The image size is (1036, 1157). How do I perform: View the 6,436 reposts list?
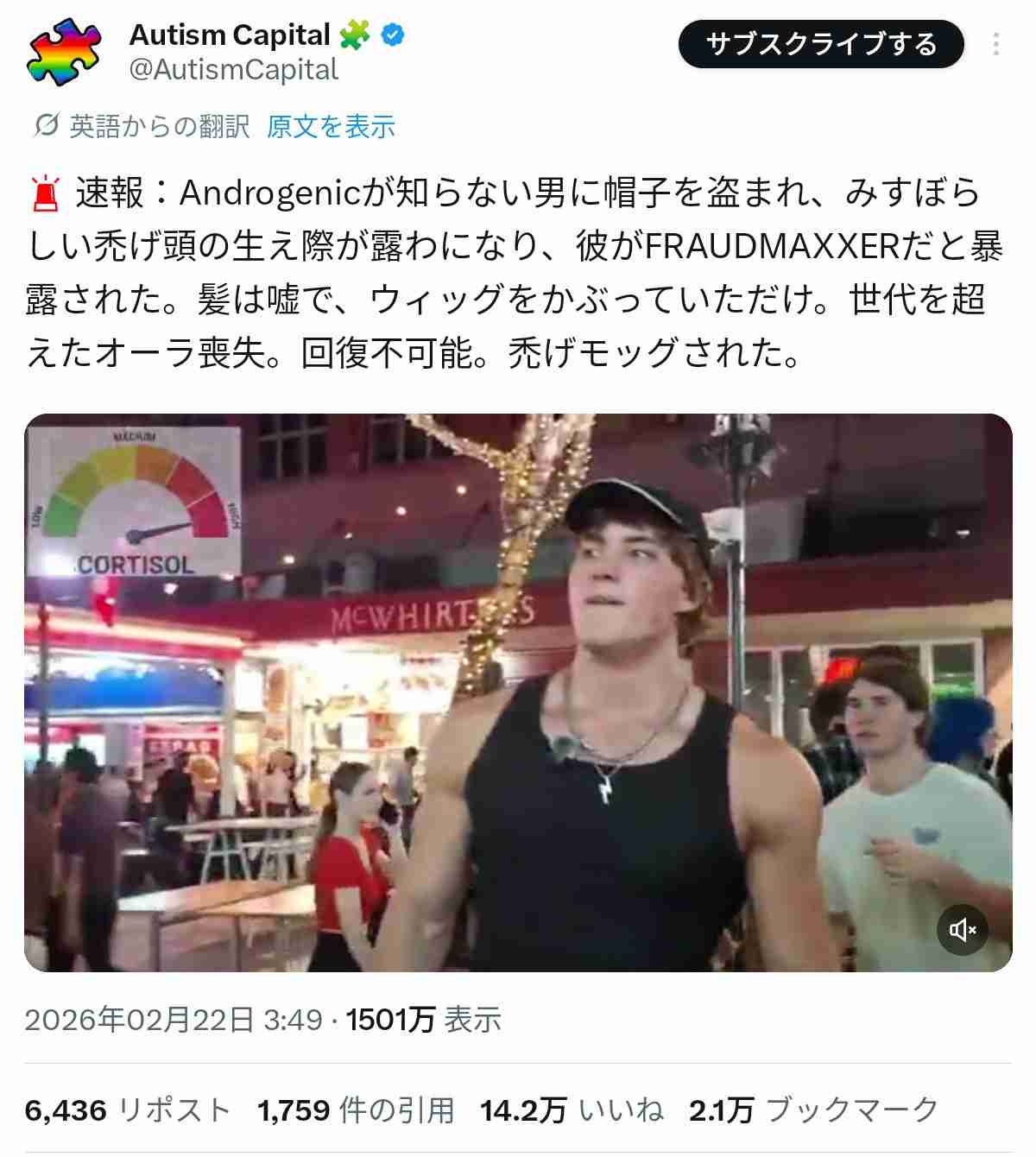[128, 1110]
